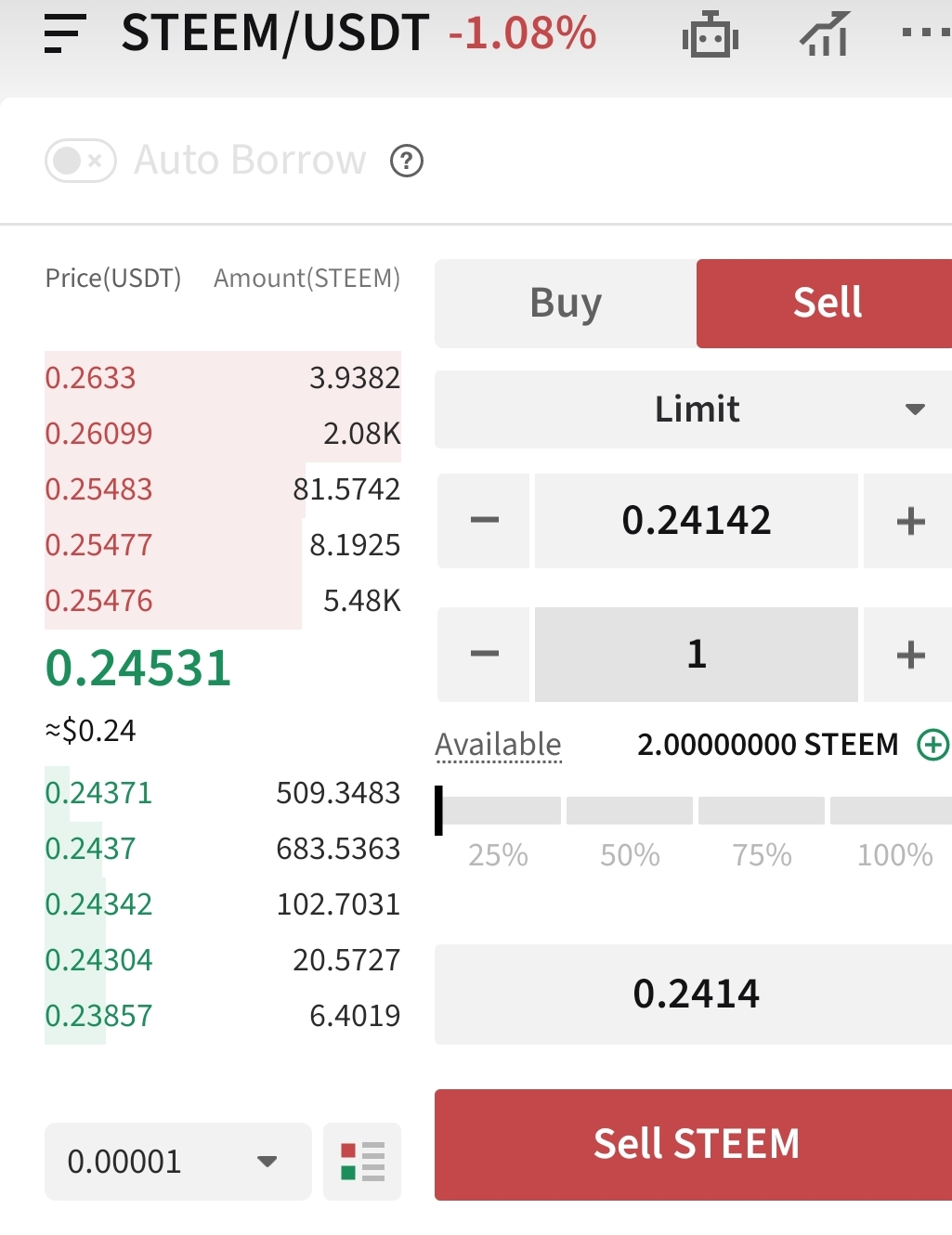
Task: Change the order book layout view
Action: point(362,1162)
